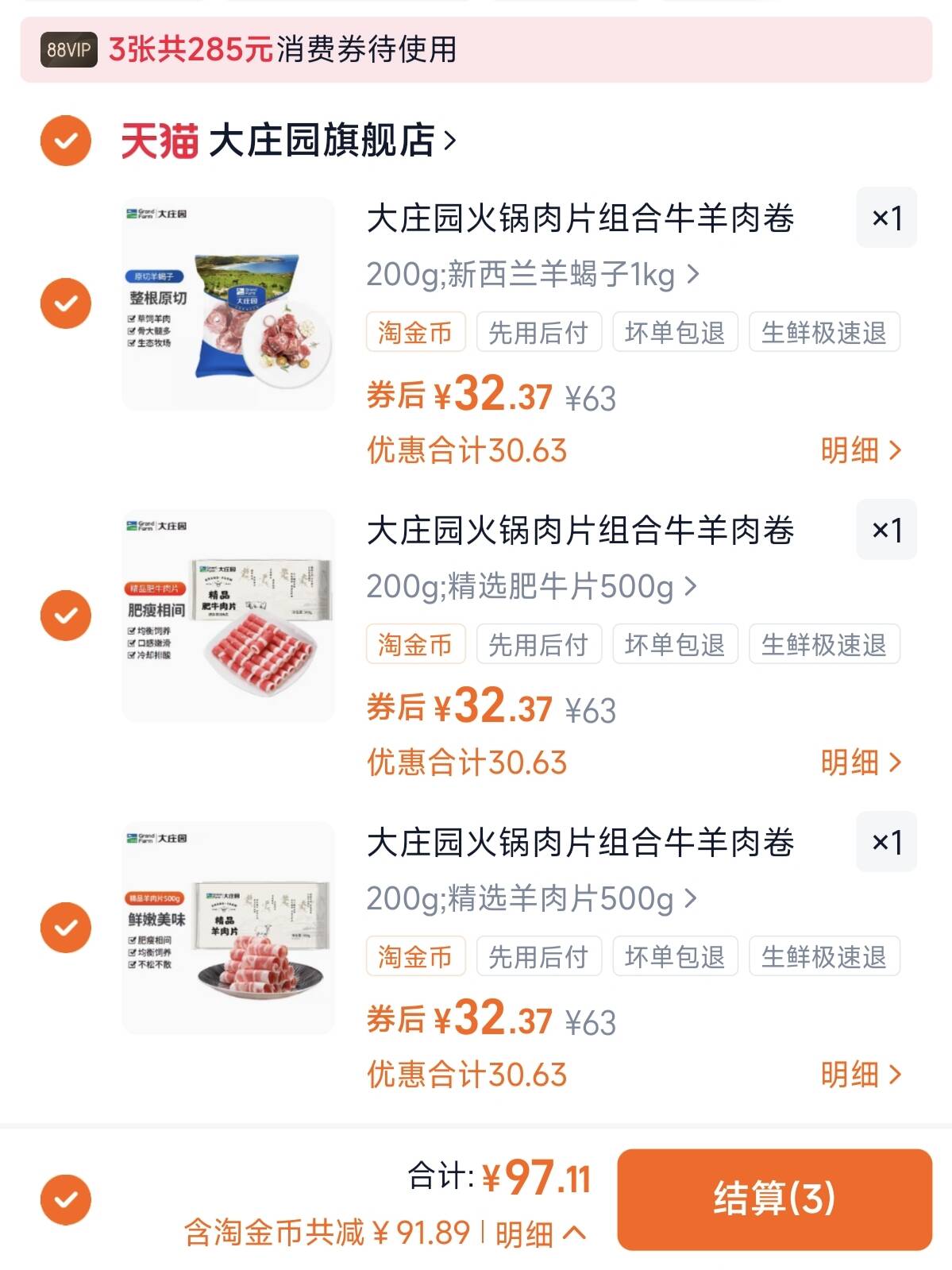The height and width of the screenshot is (1270, 952).
Task: Uncheck the 精选肥牛片 product checkbox
Action: tap(67, 615)
